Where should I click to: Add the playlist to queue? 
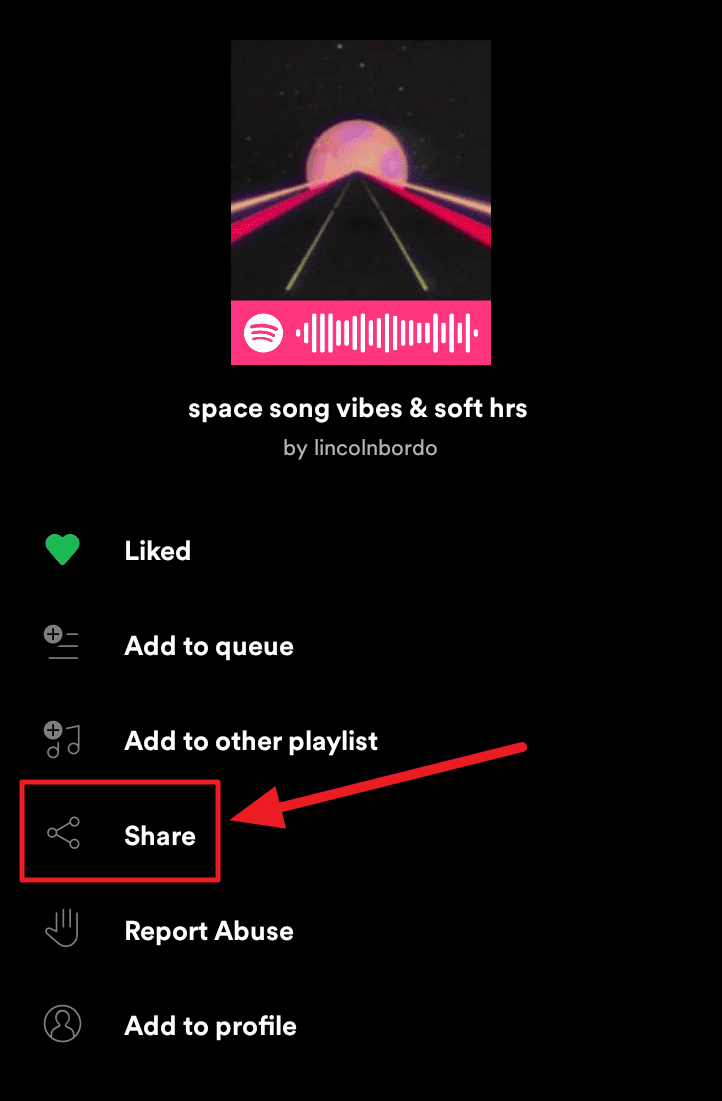coord(208,646)
